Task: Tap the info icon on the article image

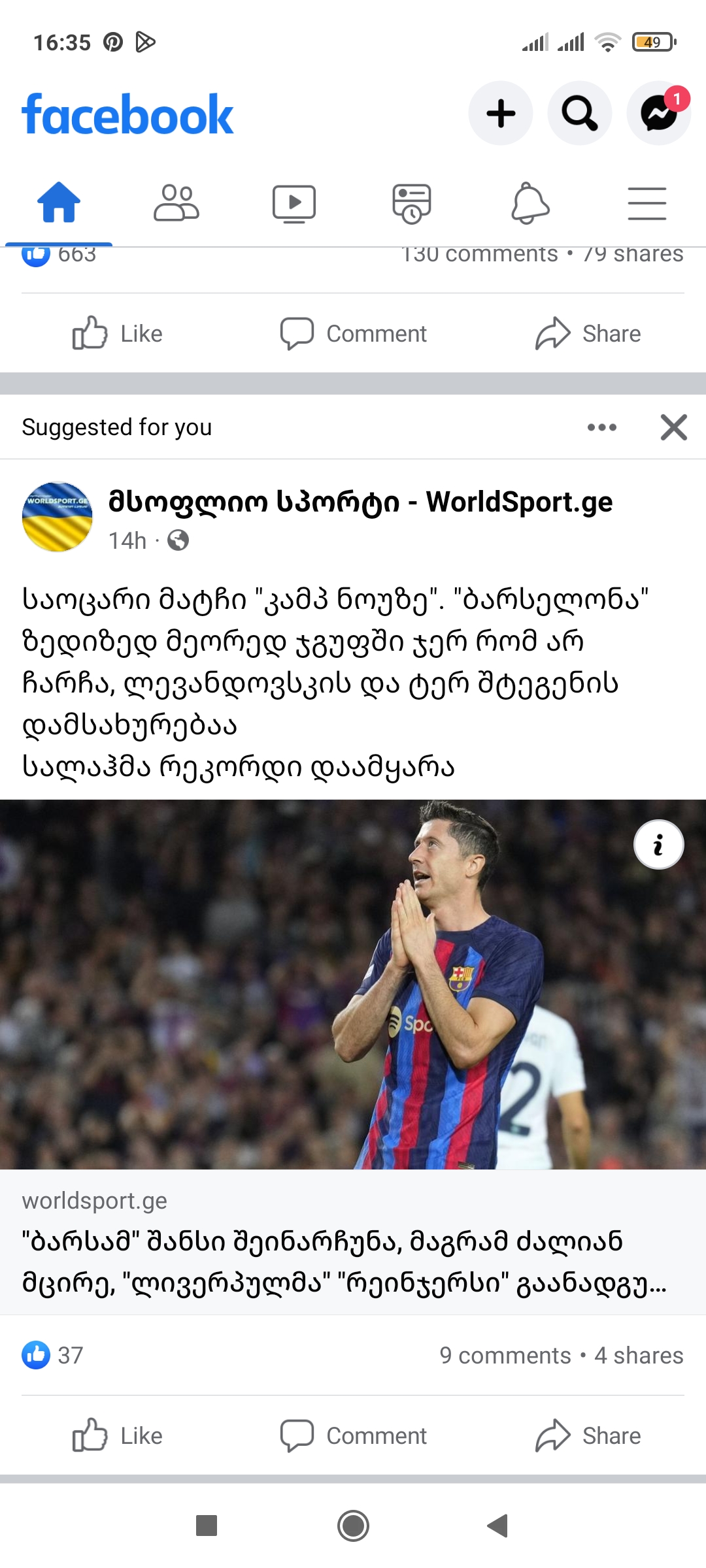Action: pos(659,844)
